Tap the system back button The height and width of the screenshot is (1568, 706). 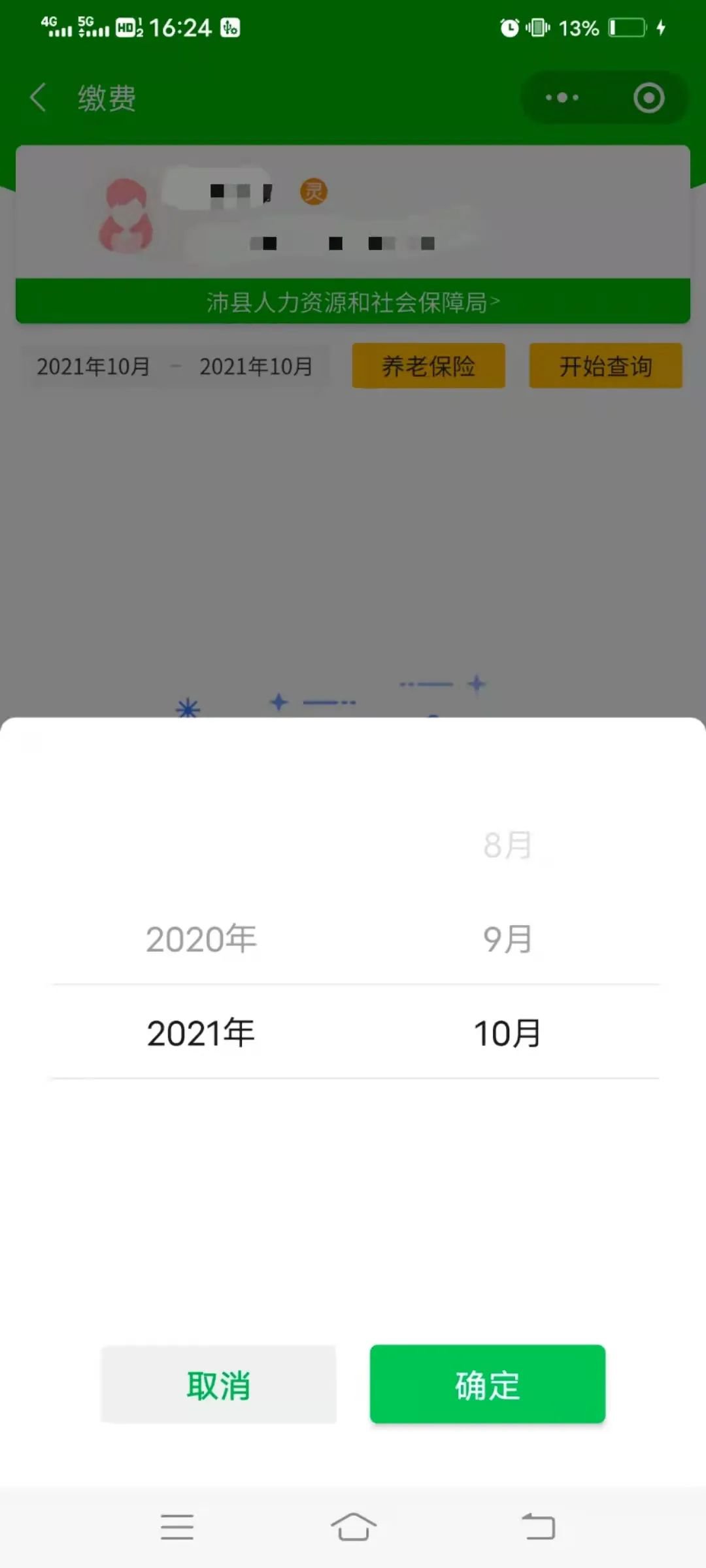[538, 1527]
